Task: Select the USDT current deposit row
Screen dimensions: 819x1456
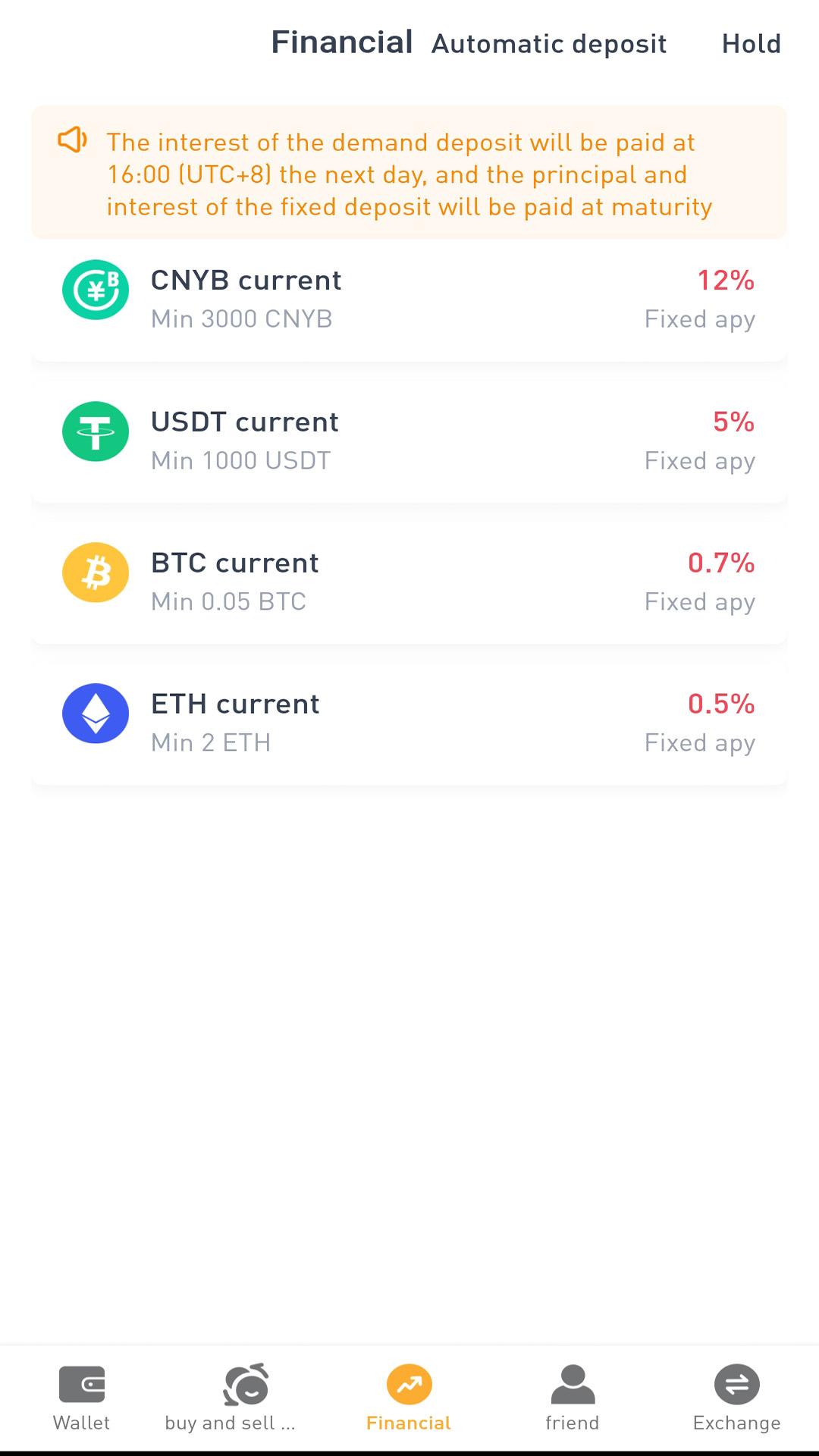Action: [409, 441]
